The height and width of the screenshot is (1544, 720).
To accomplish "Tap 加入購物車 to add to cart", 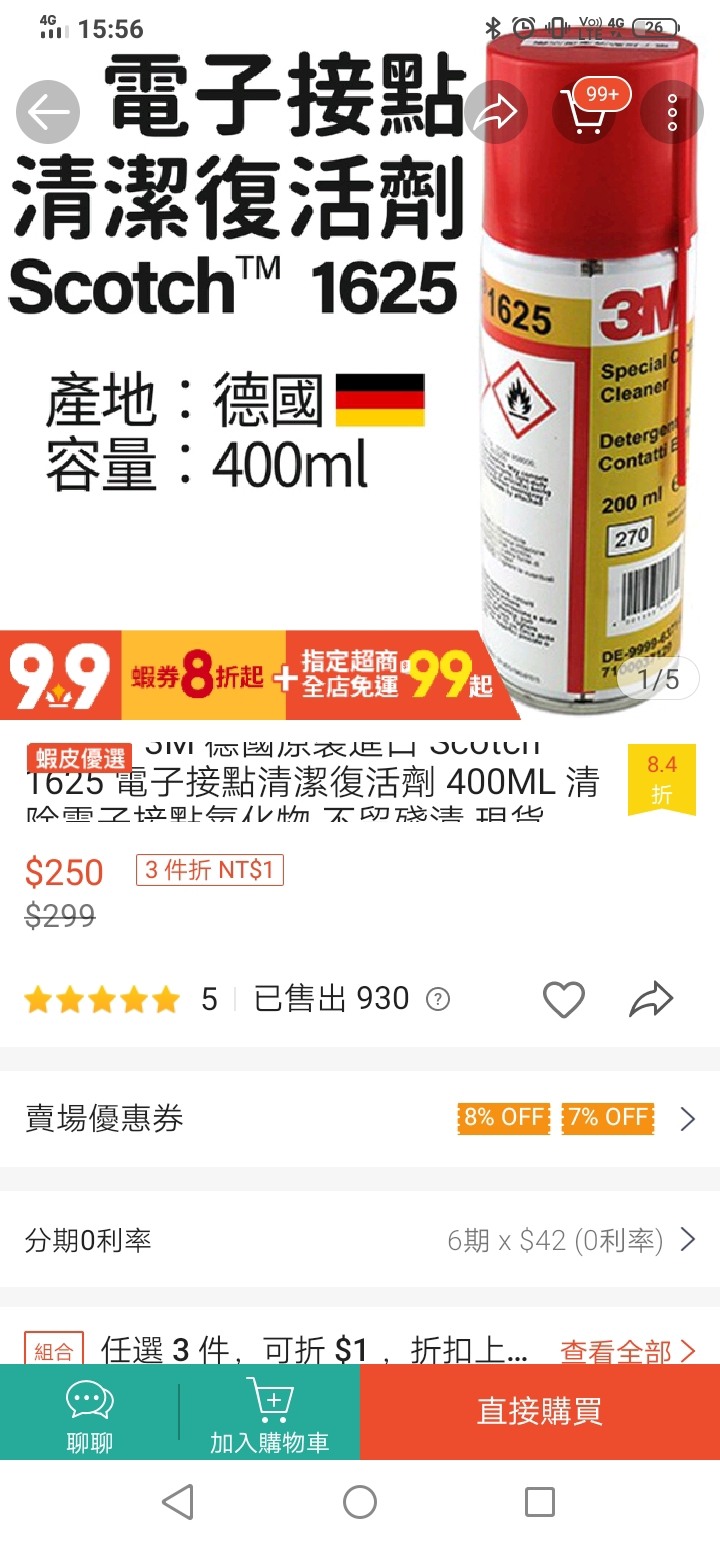I will point(269,1412).
